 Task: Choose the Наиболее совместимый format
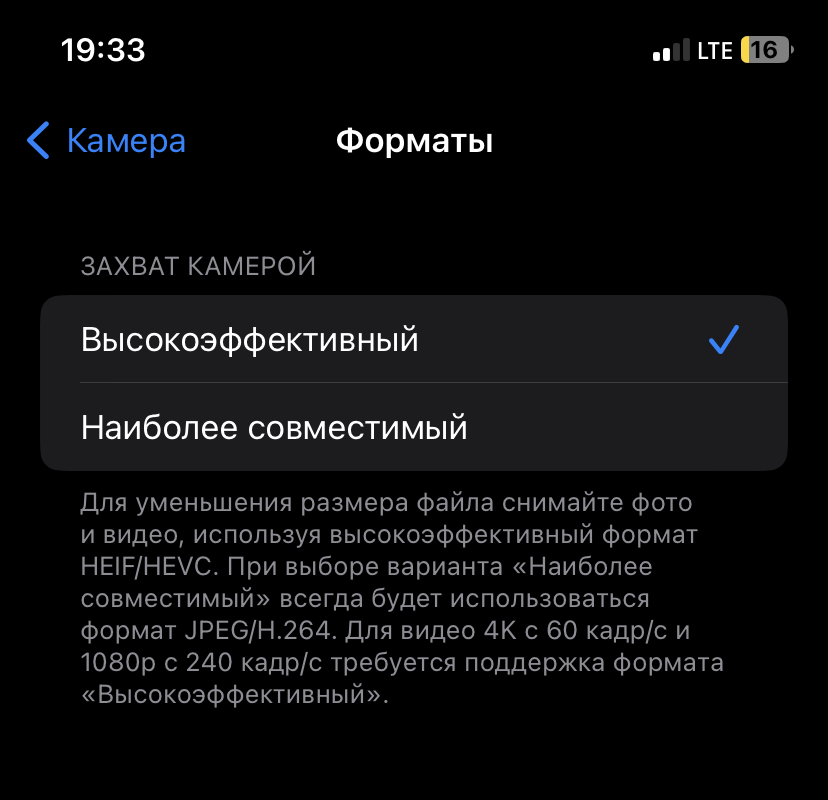pos(274,428)
